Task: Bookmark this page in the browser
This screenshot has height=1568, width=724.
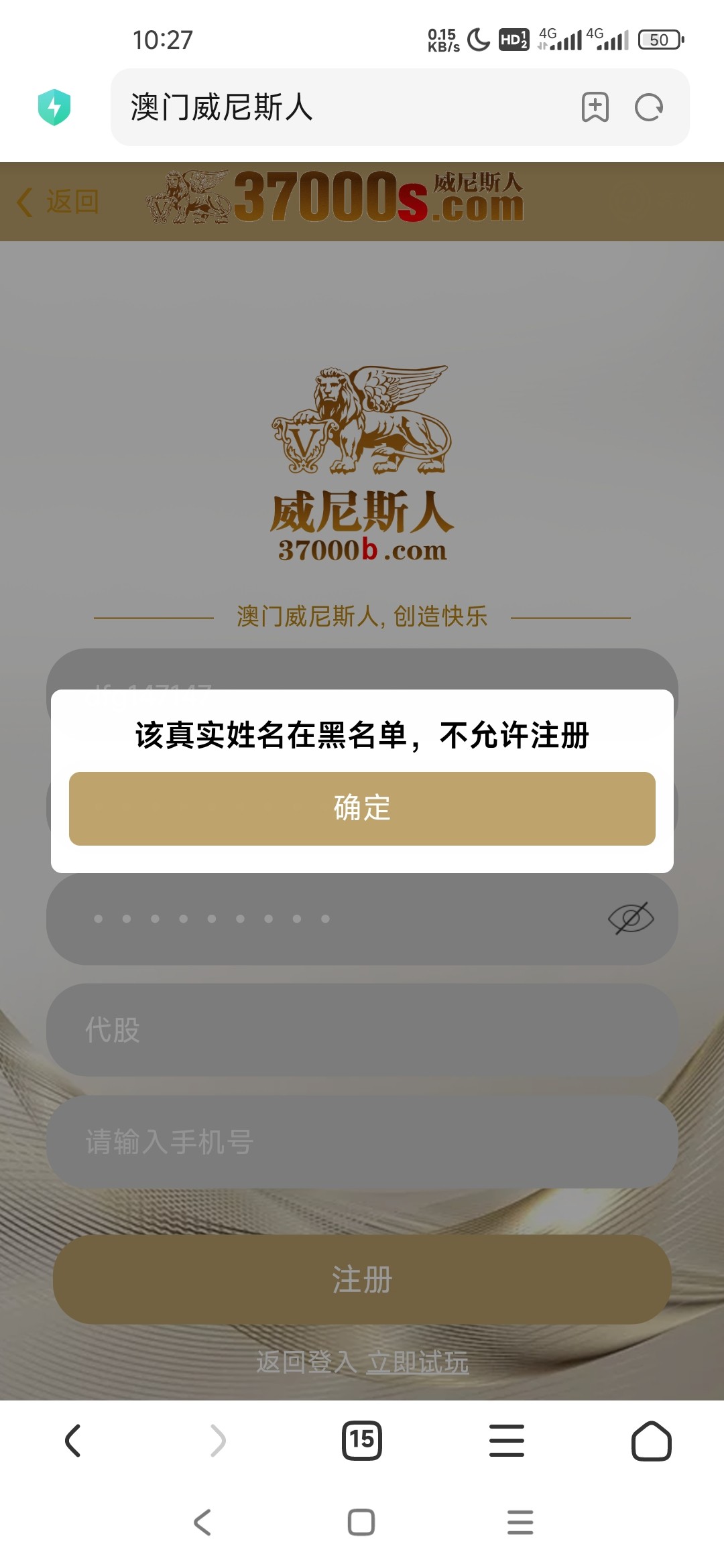Action: (595, 107)
